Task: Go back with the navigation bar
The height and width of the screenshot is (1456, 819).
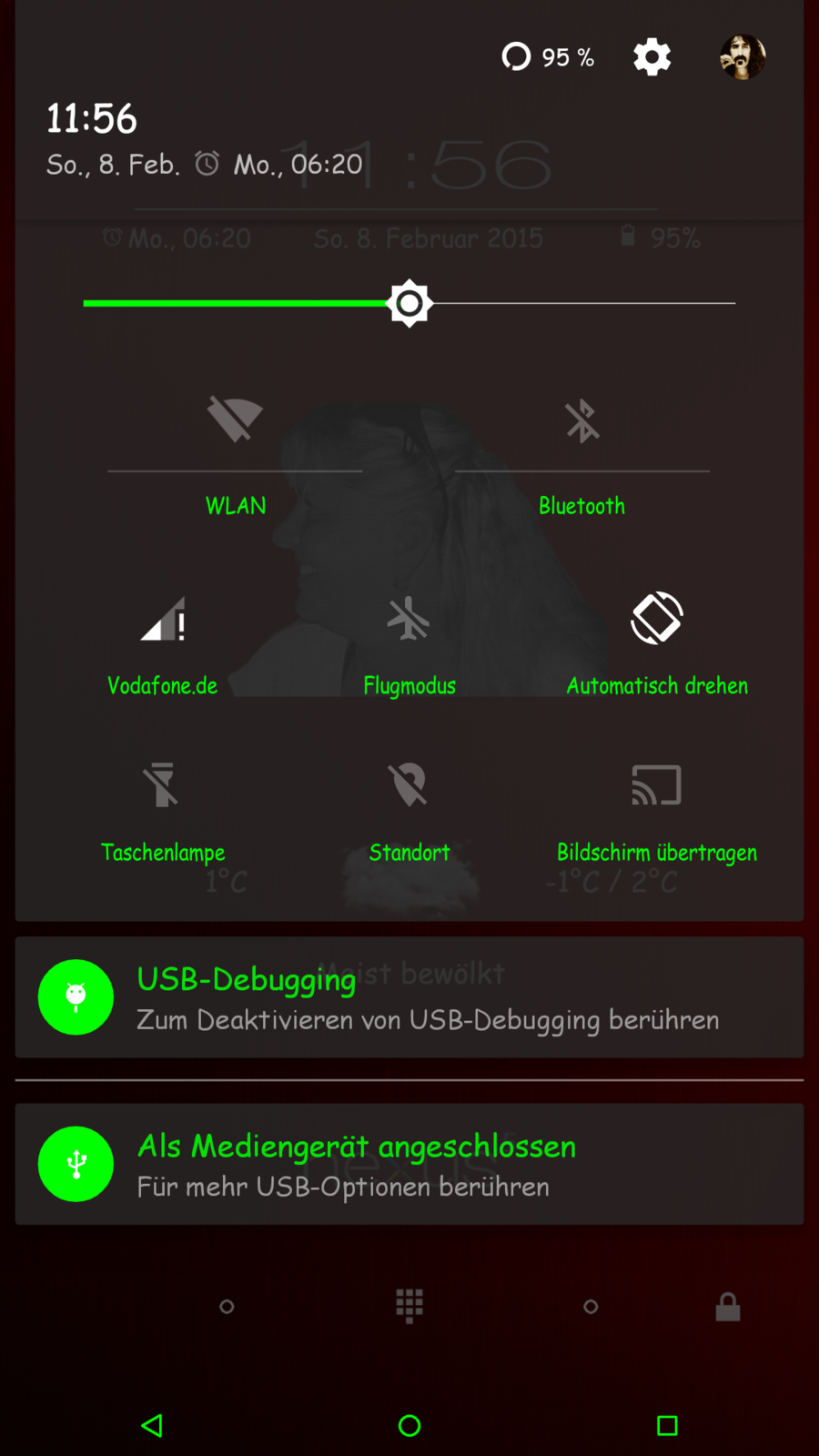Action: click(x=152, y=1426)
